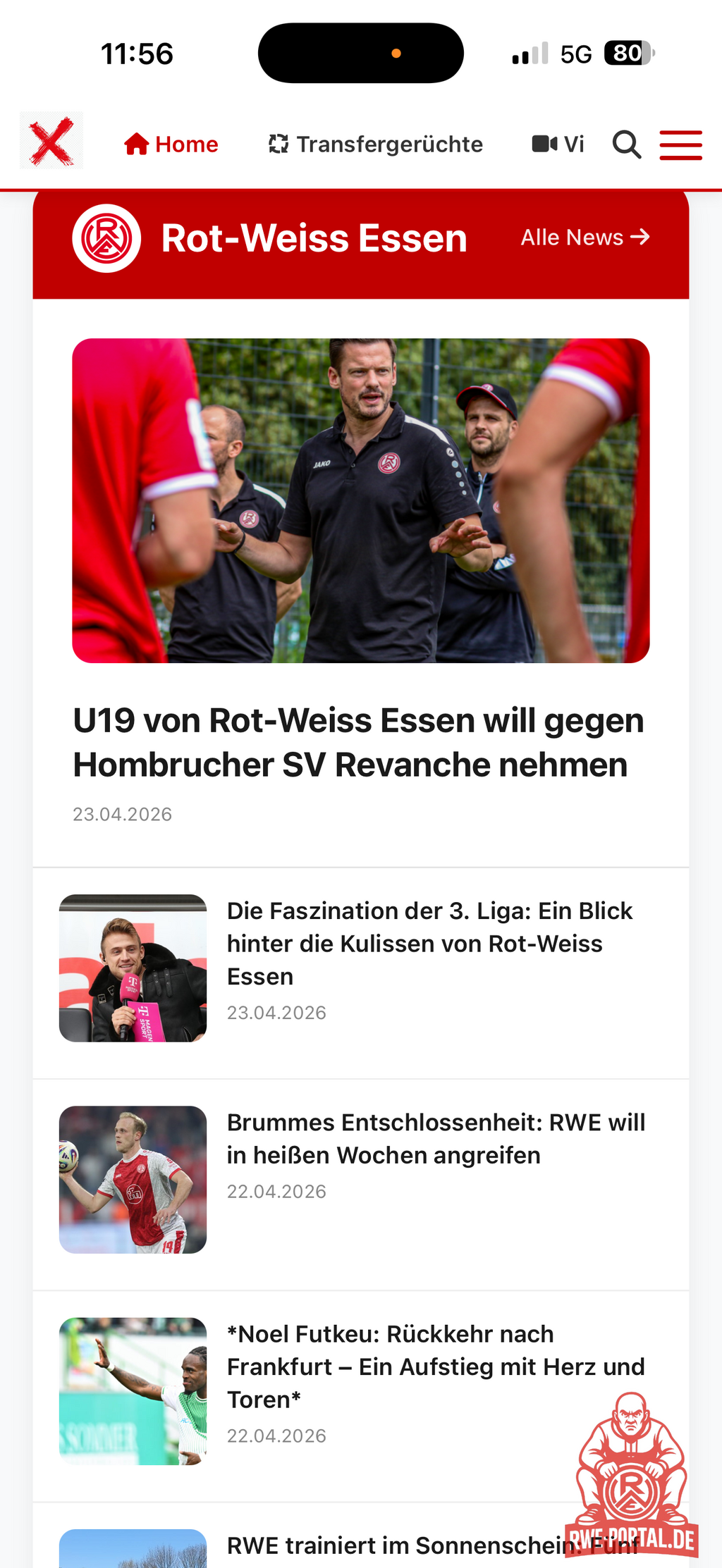
Task: Read the Faszination der 3. Liga article
Action: point(429,943)
